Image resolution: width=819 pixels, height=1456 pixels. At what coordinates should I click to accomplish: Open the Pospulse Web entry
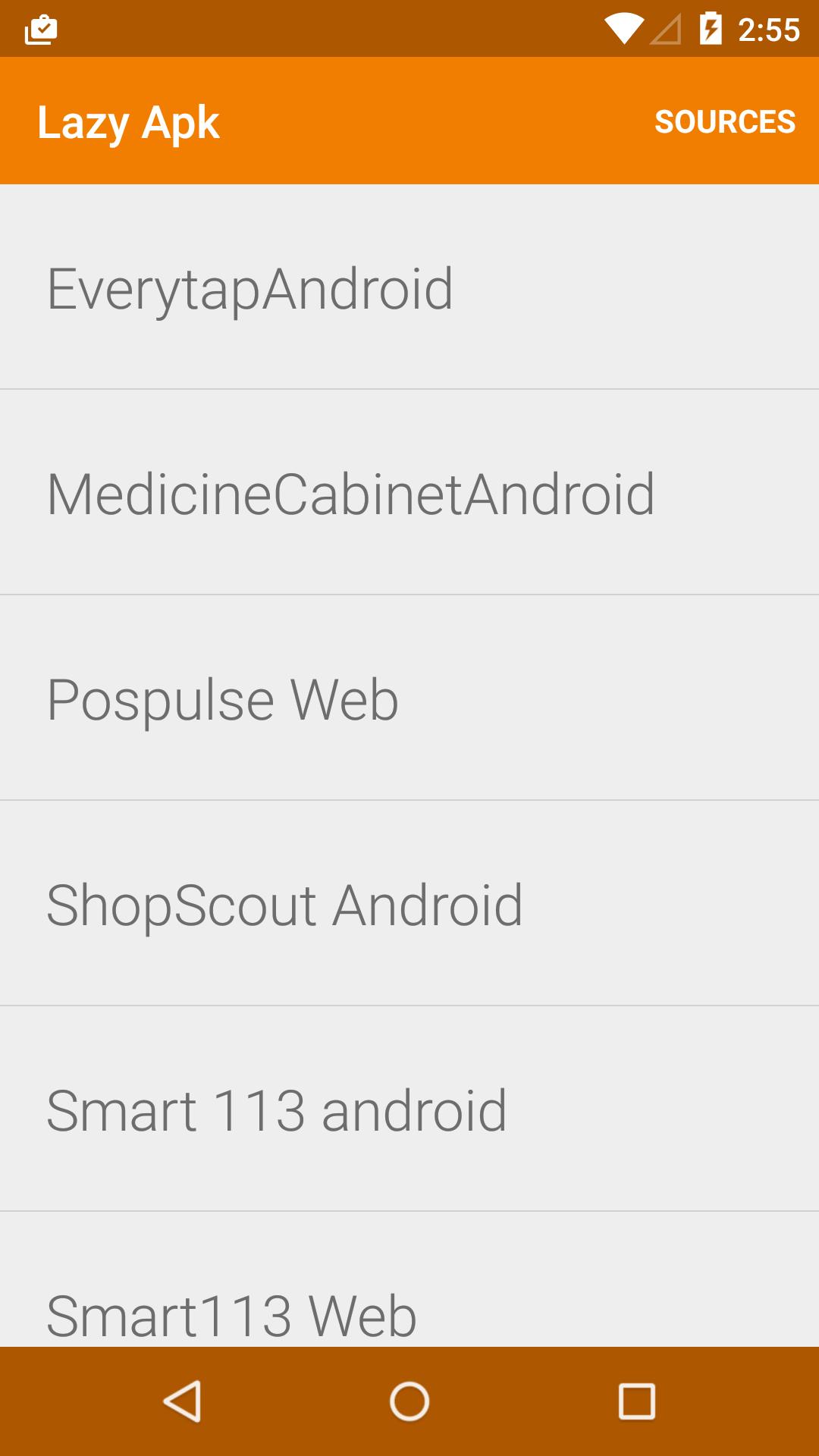(x=409, y=698)
